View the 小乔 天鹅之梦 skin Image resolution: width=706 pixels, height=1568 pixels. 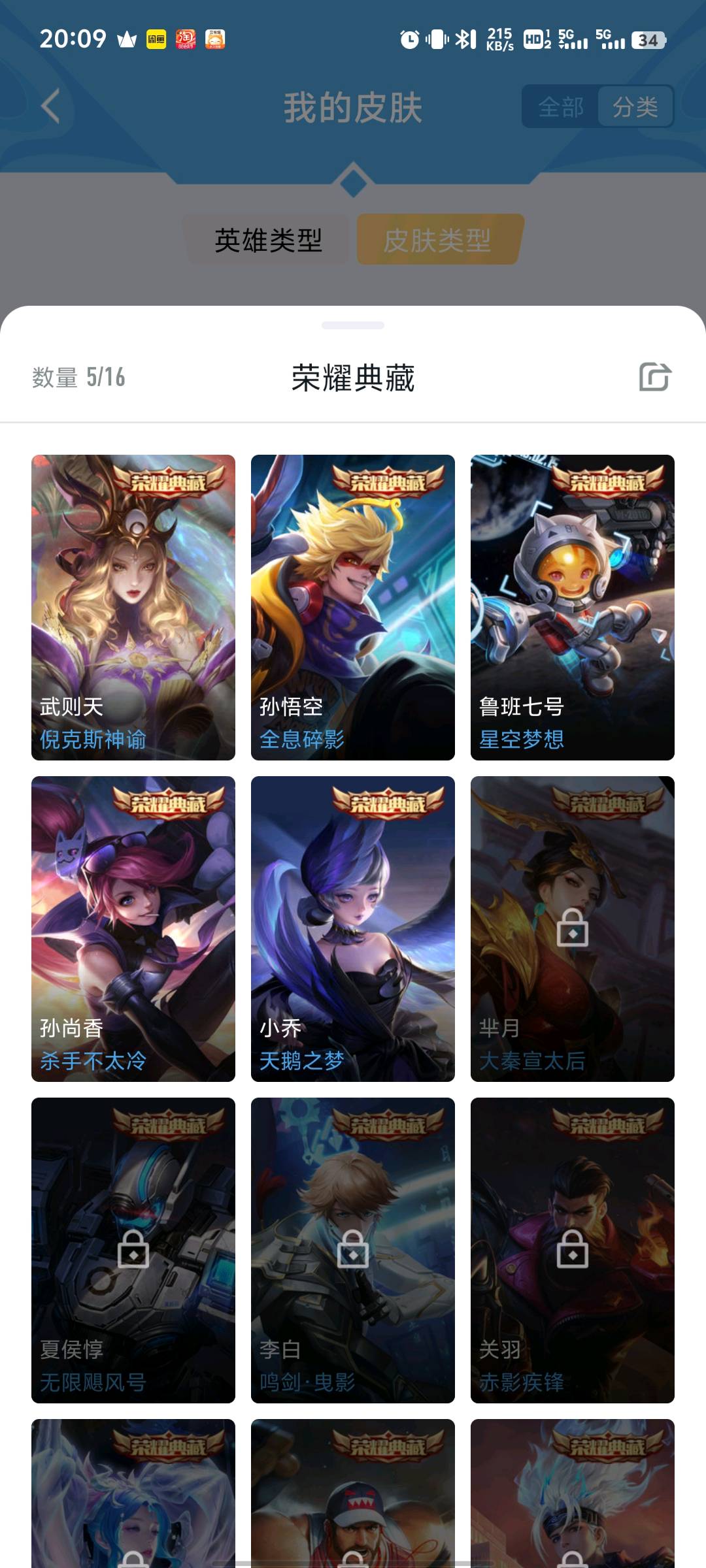[x=353, y=928]
